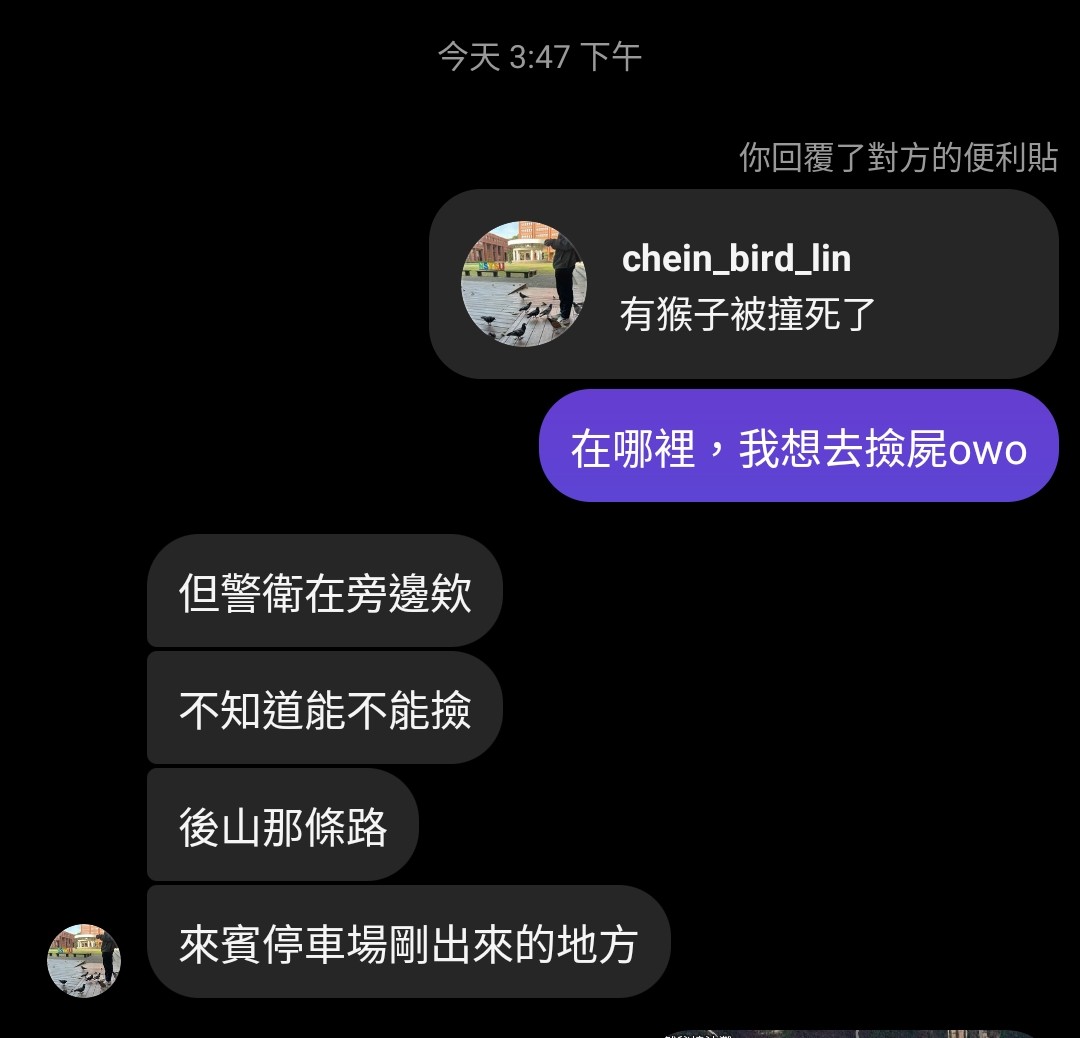This screenshot has width=1080, height=1038.
Task: Open the replied note from chein_bird_lin
Action: click(x=743, y=285)
